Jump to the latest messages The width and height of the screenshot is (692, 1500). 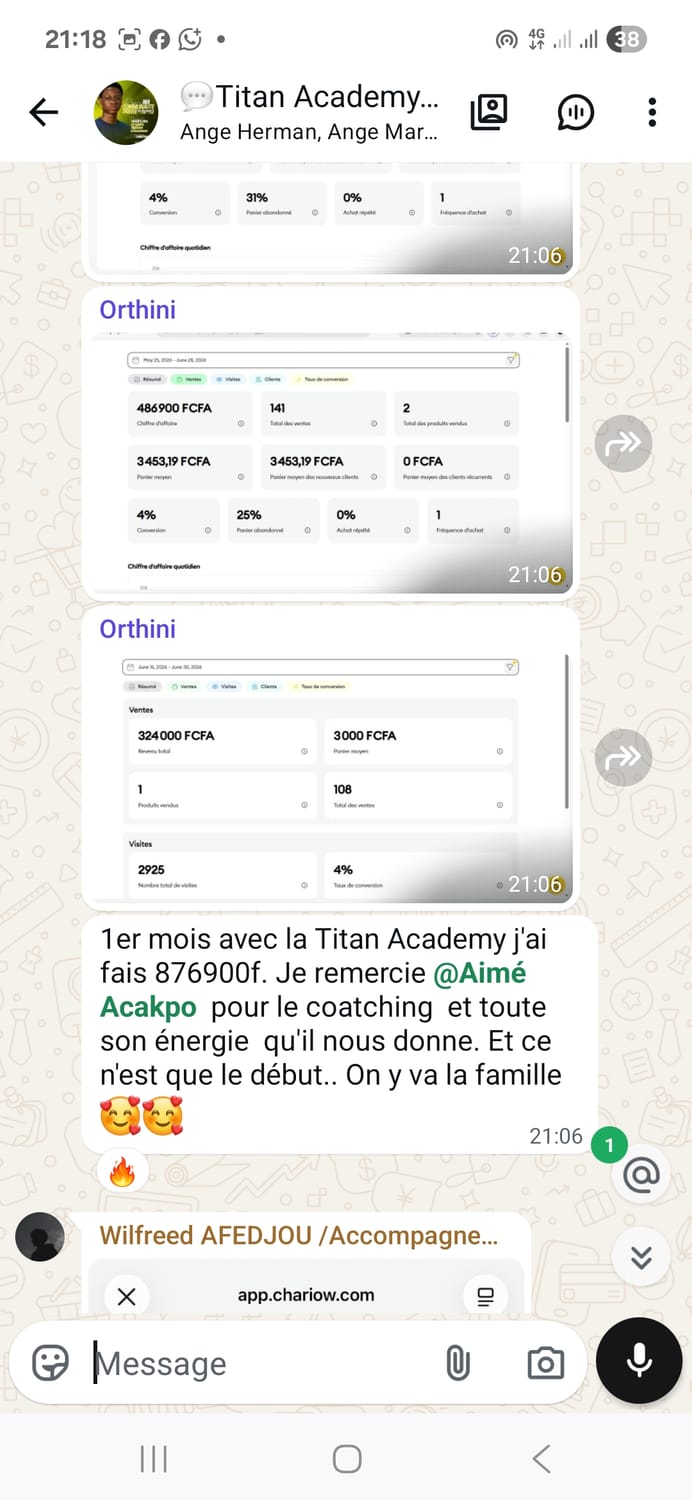click(641, 1257)
